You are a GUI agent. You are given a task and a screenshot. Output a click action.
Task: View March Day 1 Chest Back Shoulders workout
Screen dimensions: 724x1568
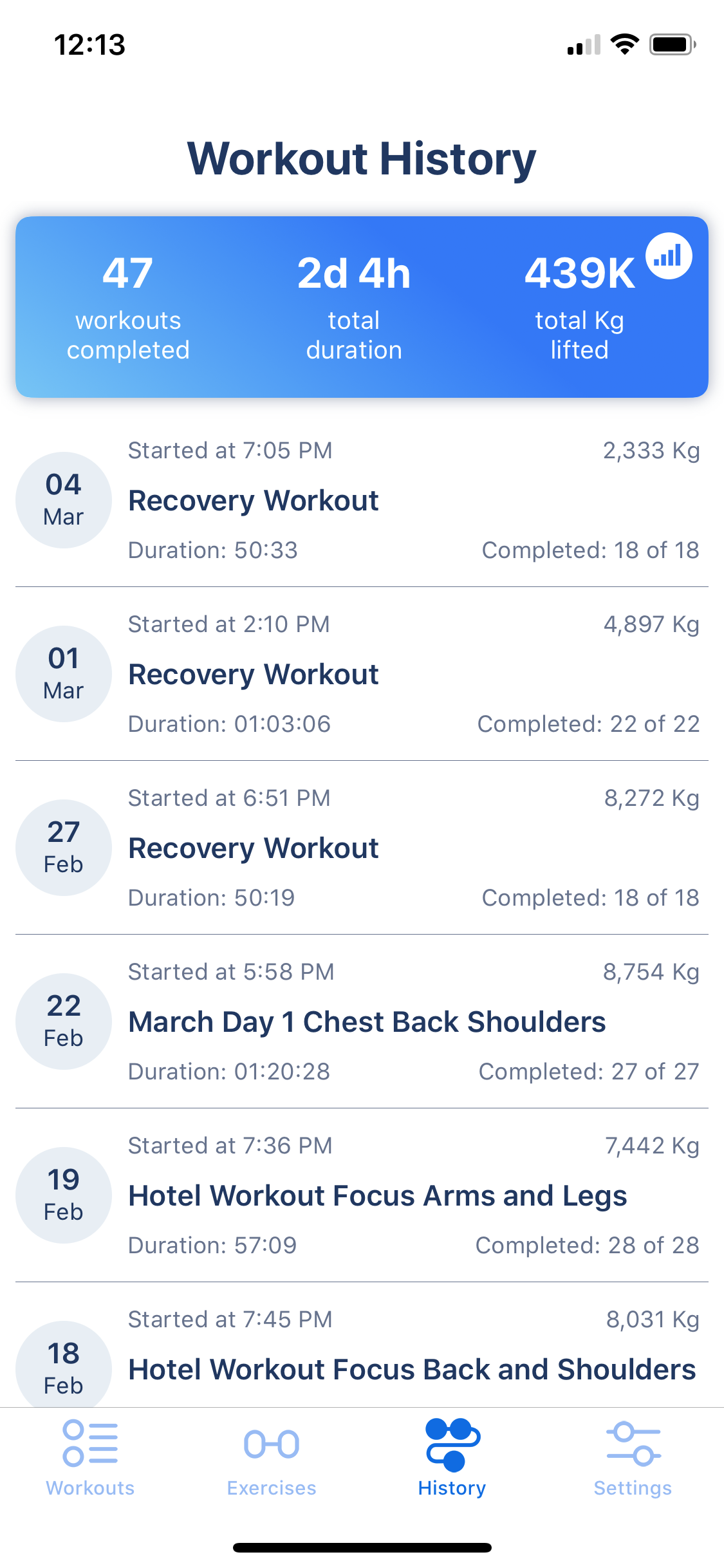[x=362, y=1022]
